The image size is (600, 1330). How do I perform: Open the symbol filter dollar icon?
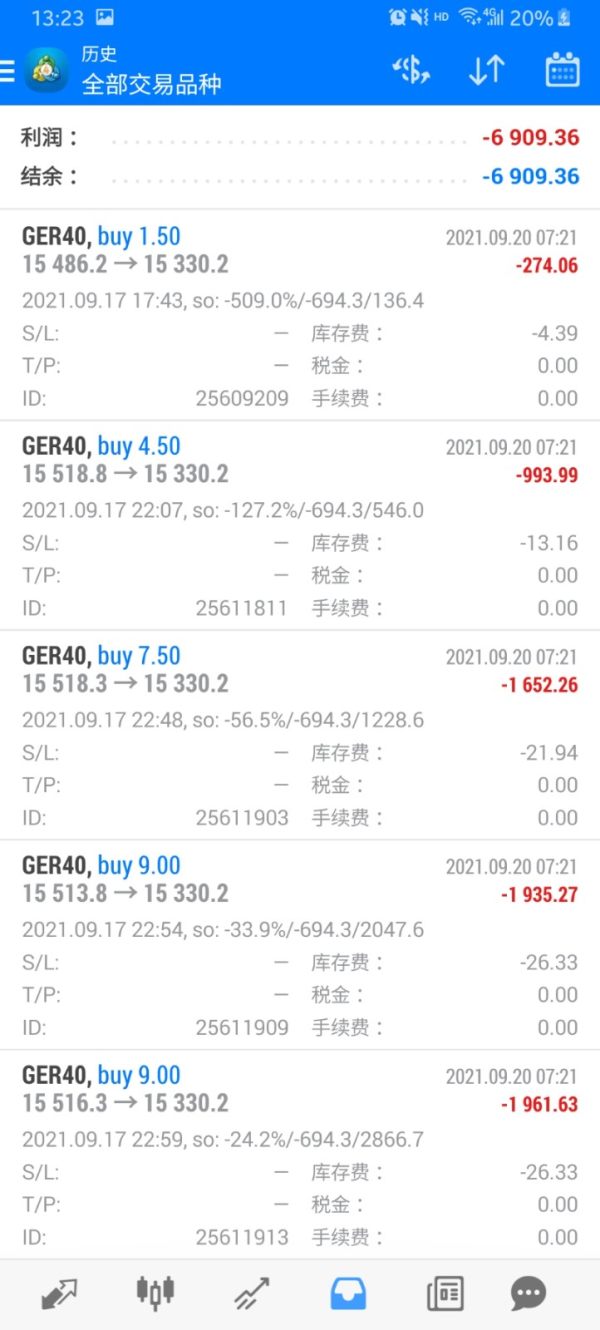[x=411, y=70]
